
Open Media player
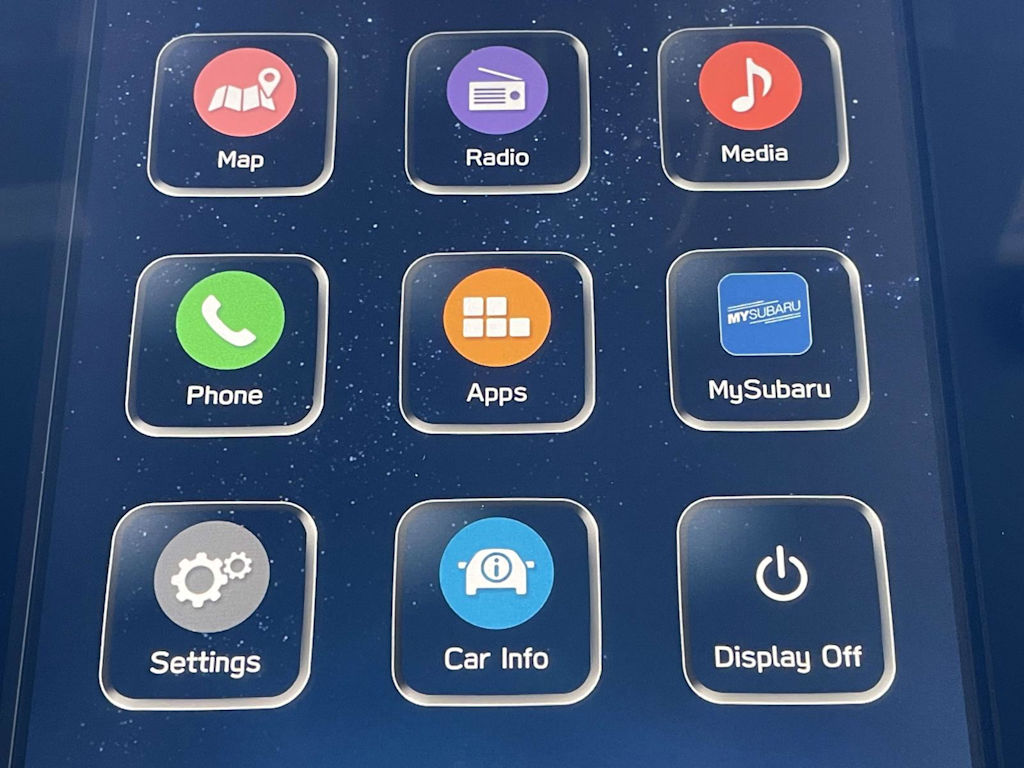752,106
